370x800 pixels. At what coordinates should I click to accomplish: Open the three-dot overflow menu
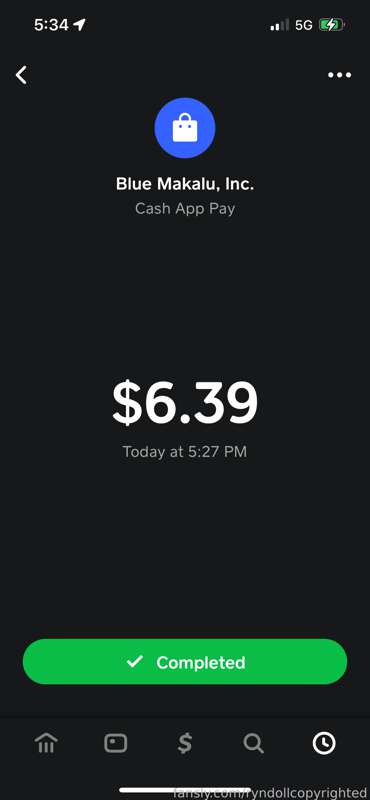click(339, 75)
